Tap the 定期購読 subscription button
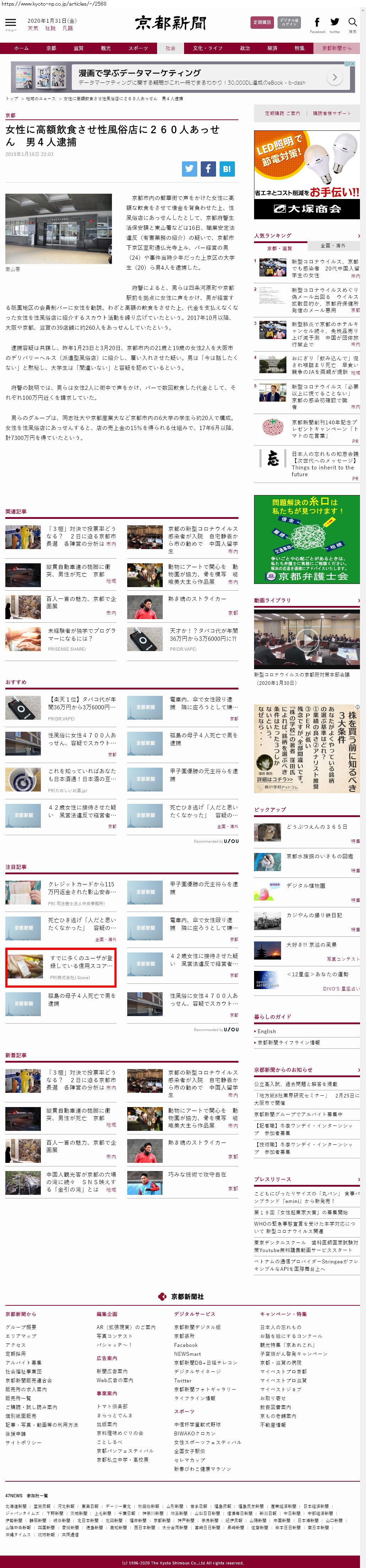The image size is (366, 1568). click(x=262, y=22)
